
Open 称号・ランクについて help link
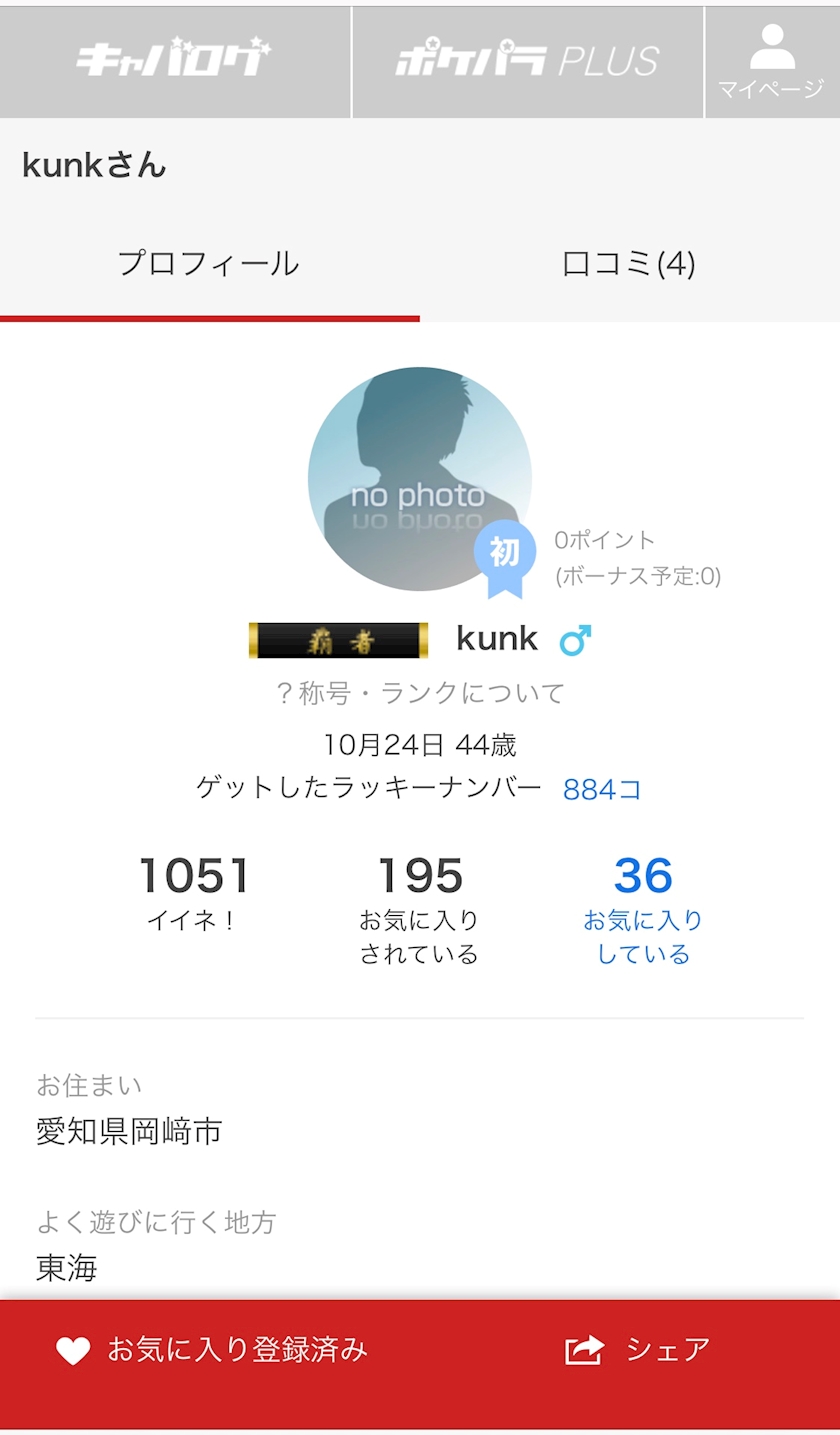[420, 693]
